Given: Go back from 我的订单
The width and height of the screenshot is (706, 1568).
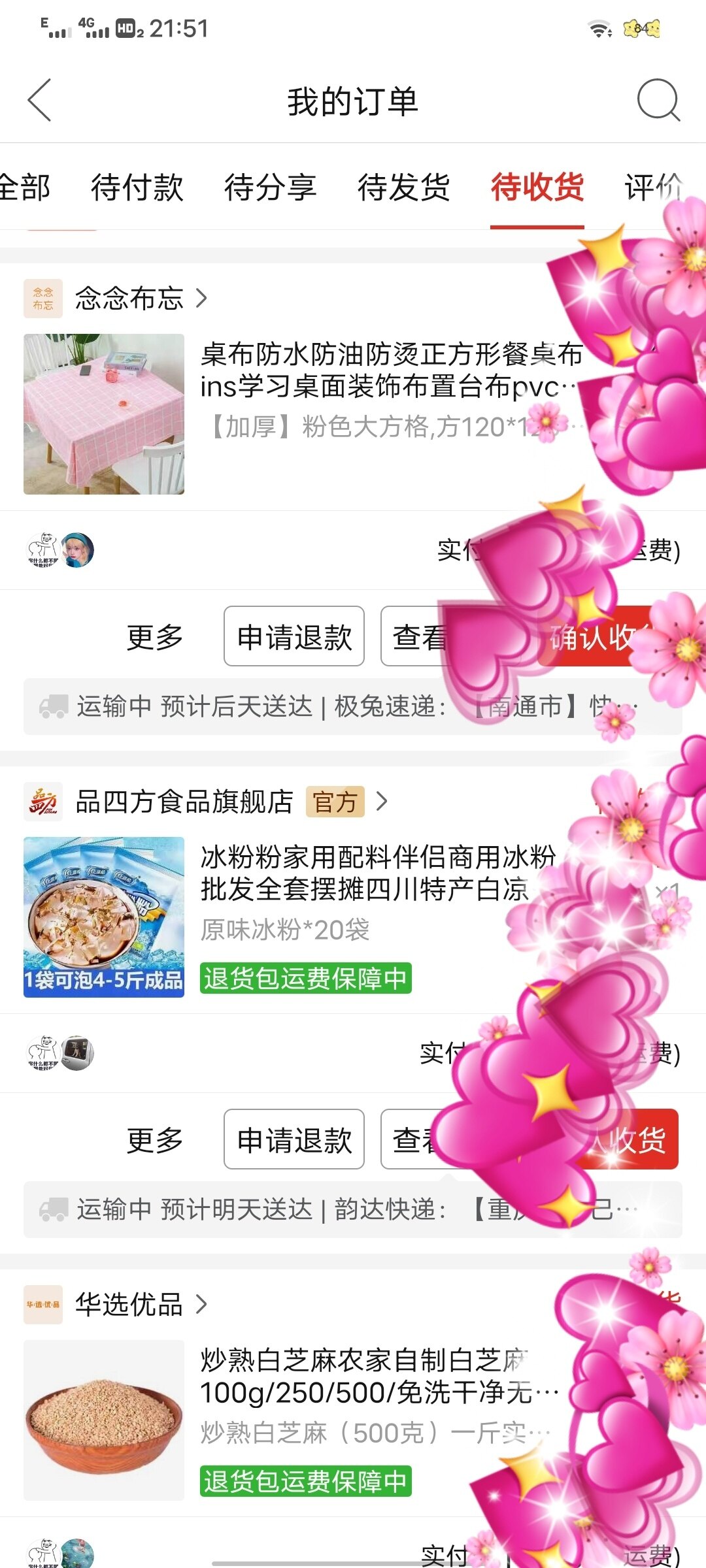Looking at the screenshot, I should click(x=39, y=101).
